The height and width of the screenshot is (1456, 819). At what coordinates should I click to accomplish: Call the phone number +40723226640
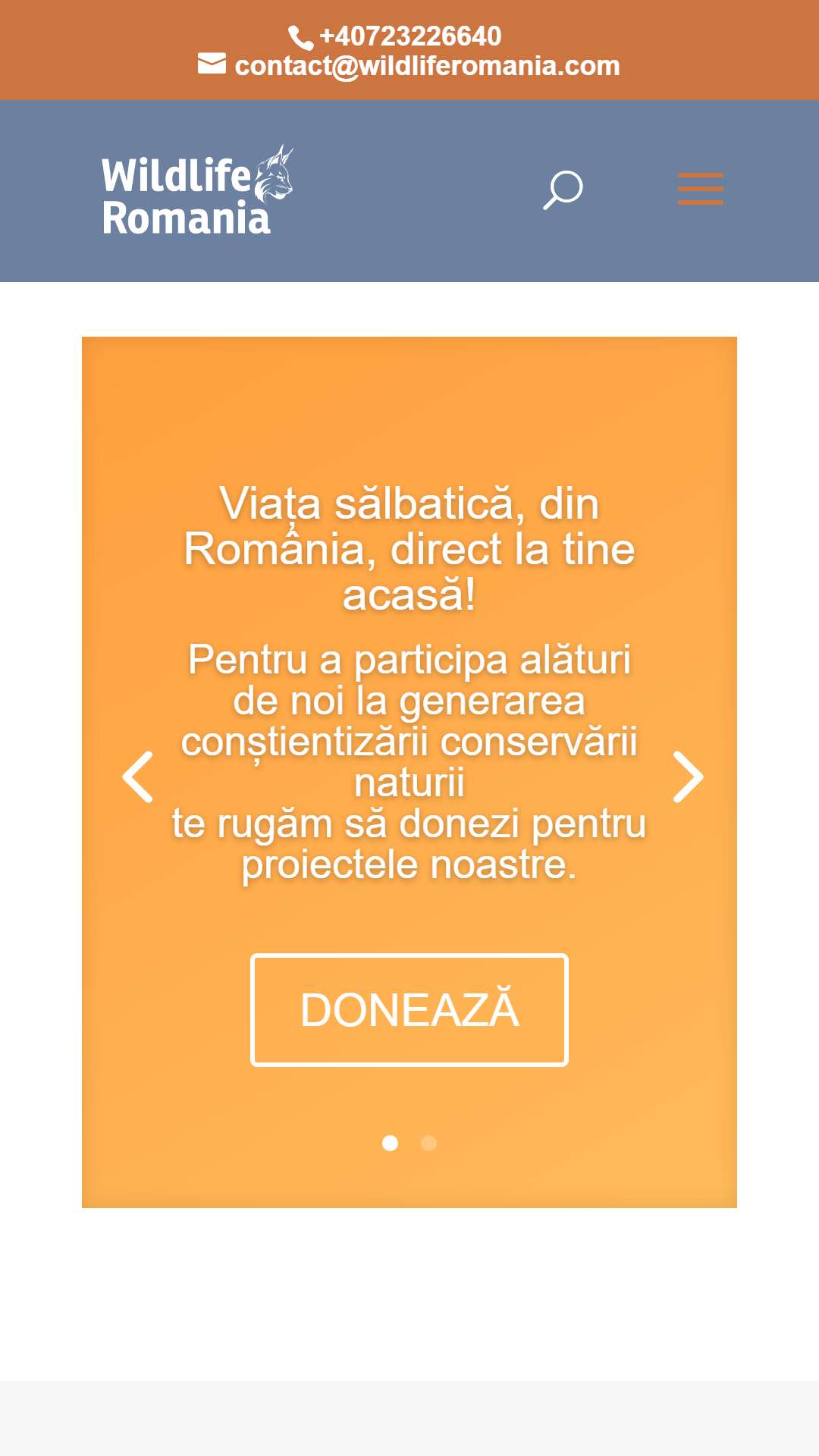click(409, 36)
